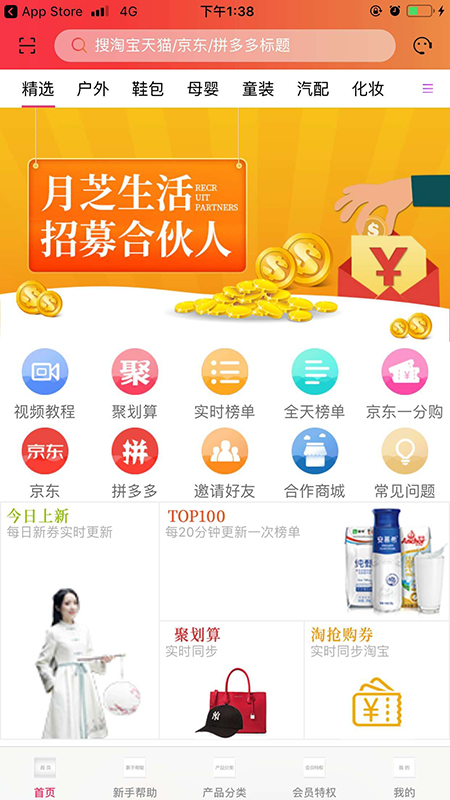
Task: Open the 淘抢购券 card
Action: [x=377, y=680]
